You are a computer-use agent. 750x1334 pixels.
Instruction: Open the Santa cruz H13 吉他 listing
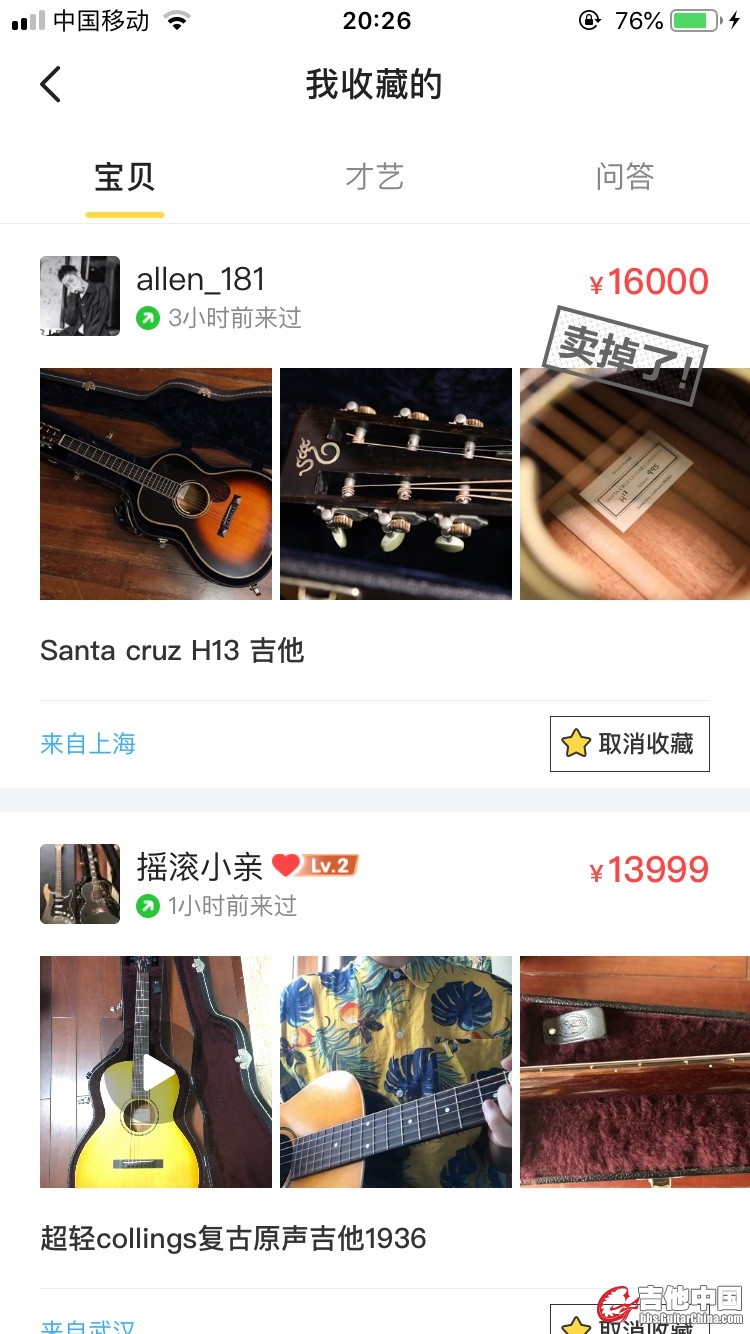[172, 651]
